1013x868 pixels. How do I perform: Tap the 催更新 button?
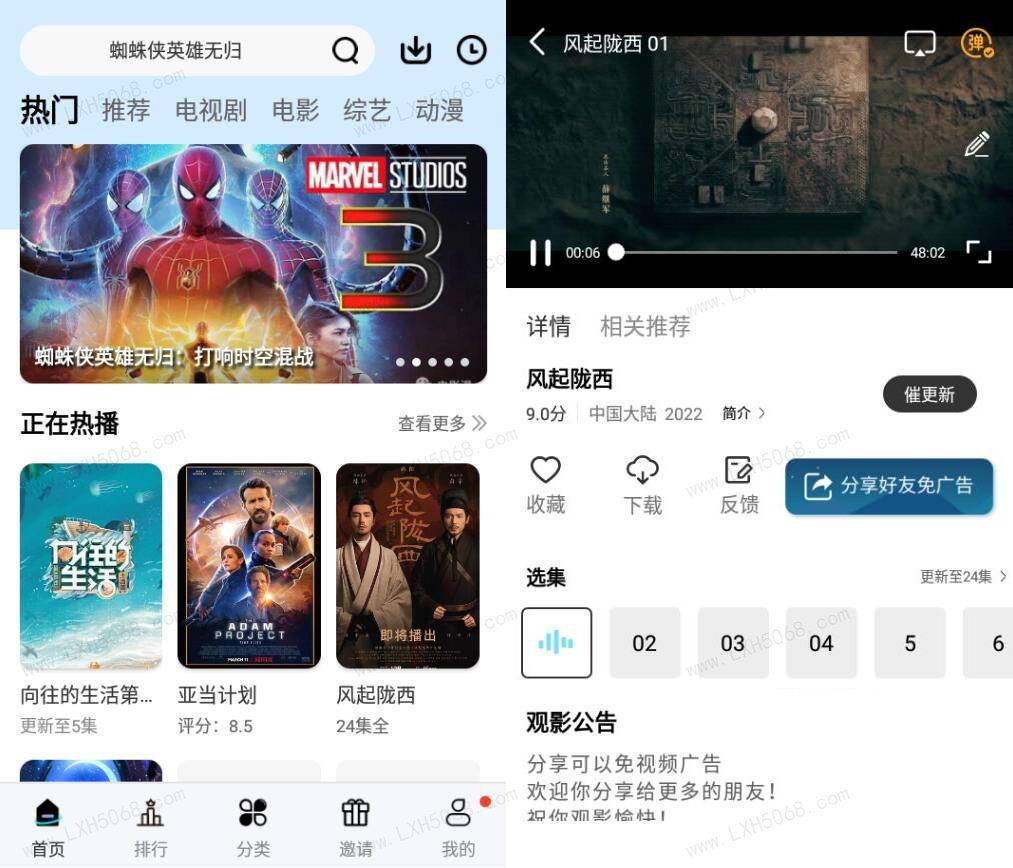[929, 394]
